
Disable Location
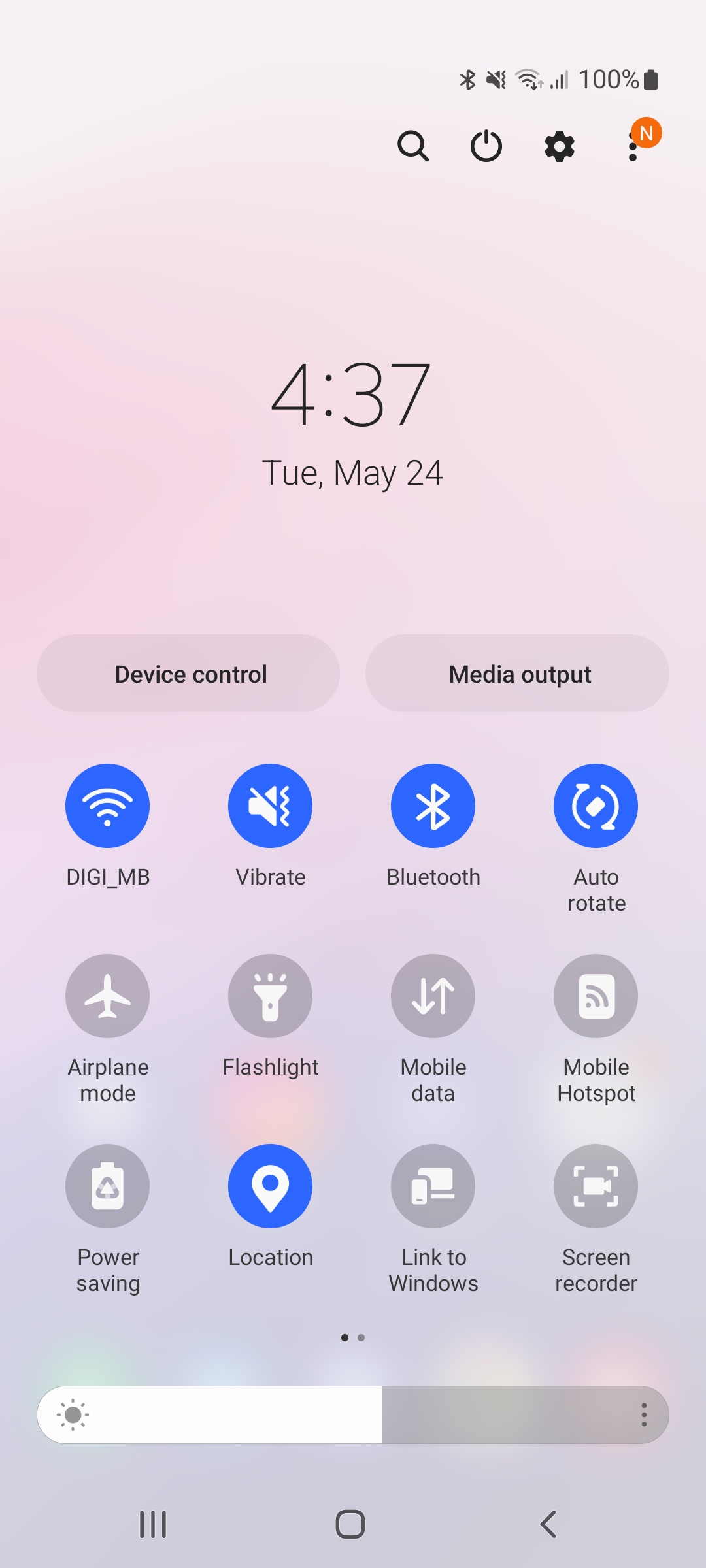[271, 1186]
